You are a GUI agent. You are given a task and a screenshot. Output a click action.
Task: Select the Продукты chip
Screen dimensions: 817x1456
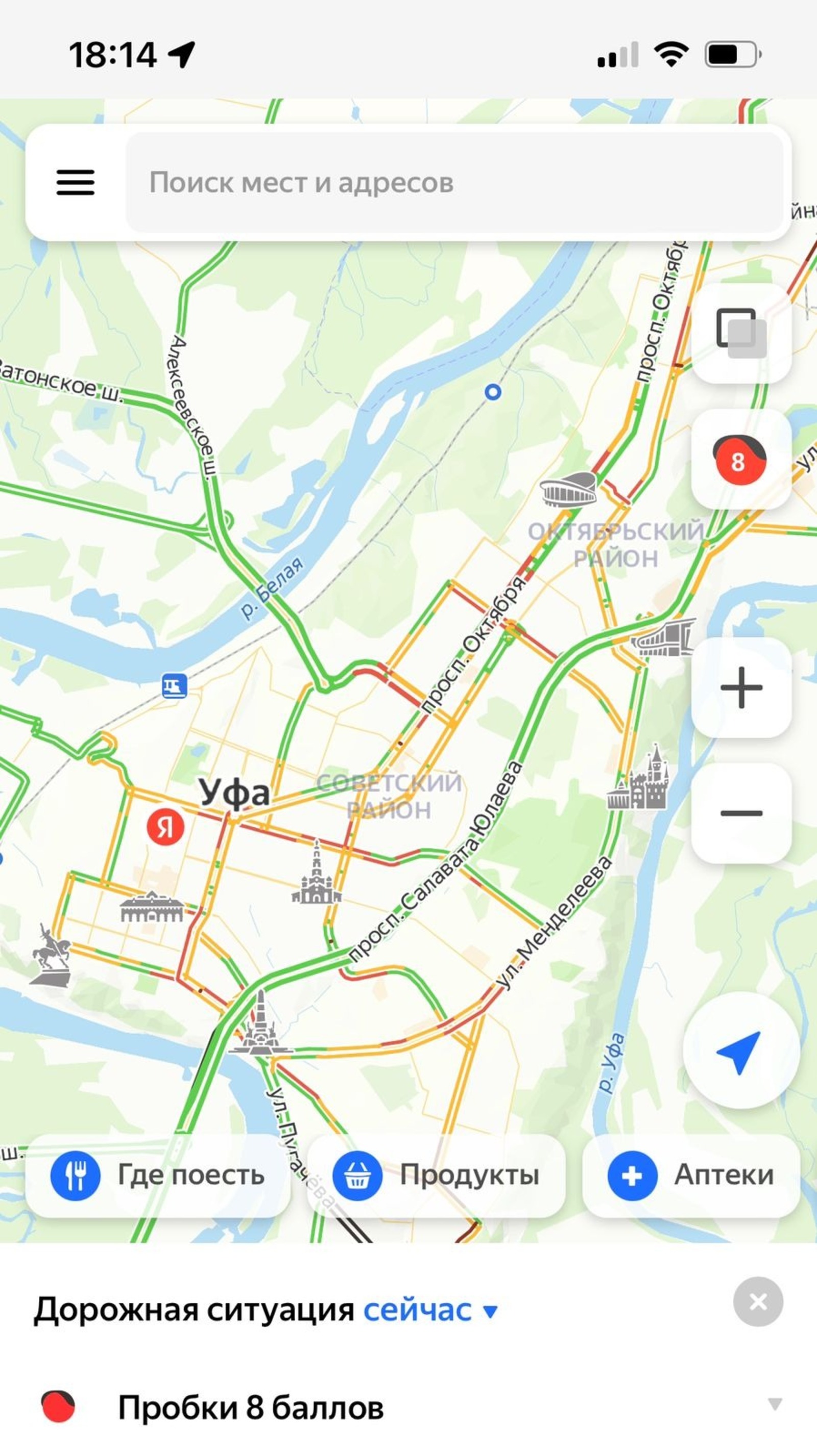pyautogui.click(x=436, y=1175)
